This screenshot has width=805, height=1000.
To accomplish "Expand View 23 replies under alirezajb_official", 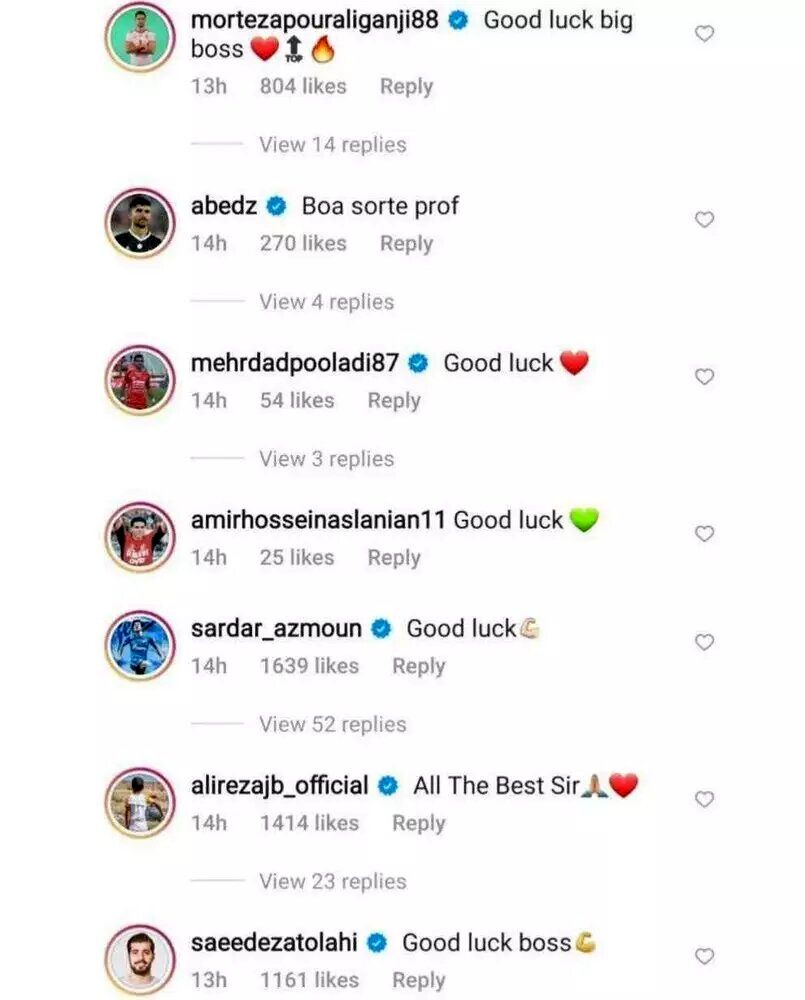I will click(x=332, y=881).
